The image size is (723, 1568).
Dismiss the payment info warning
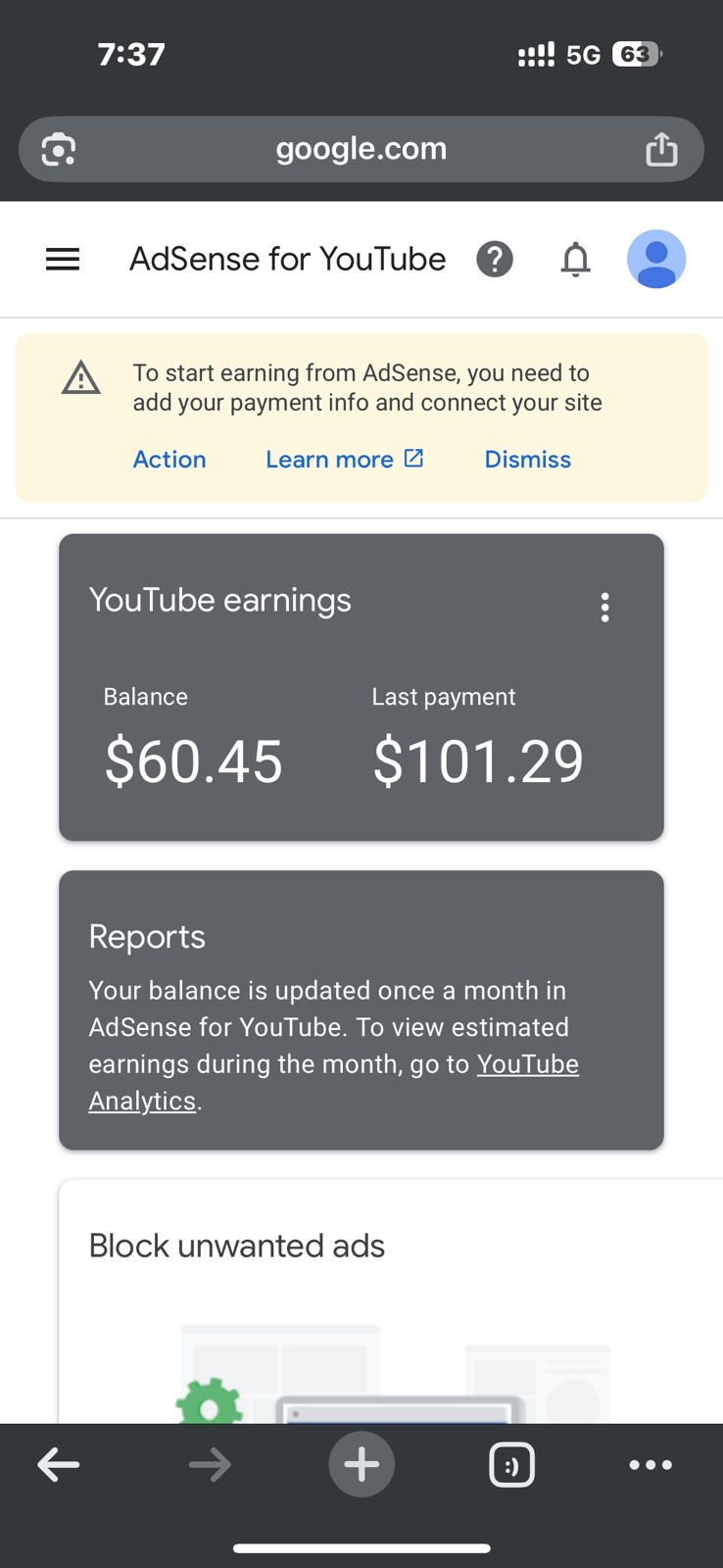pos(528,460)
